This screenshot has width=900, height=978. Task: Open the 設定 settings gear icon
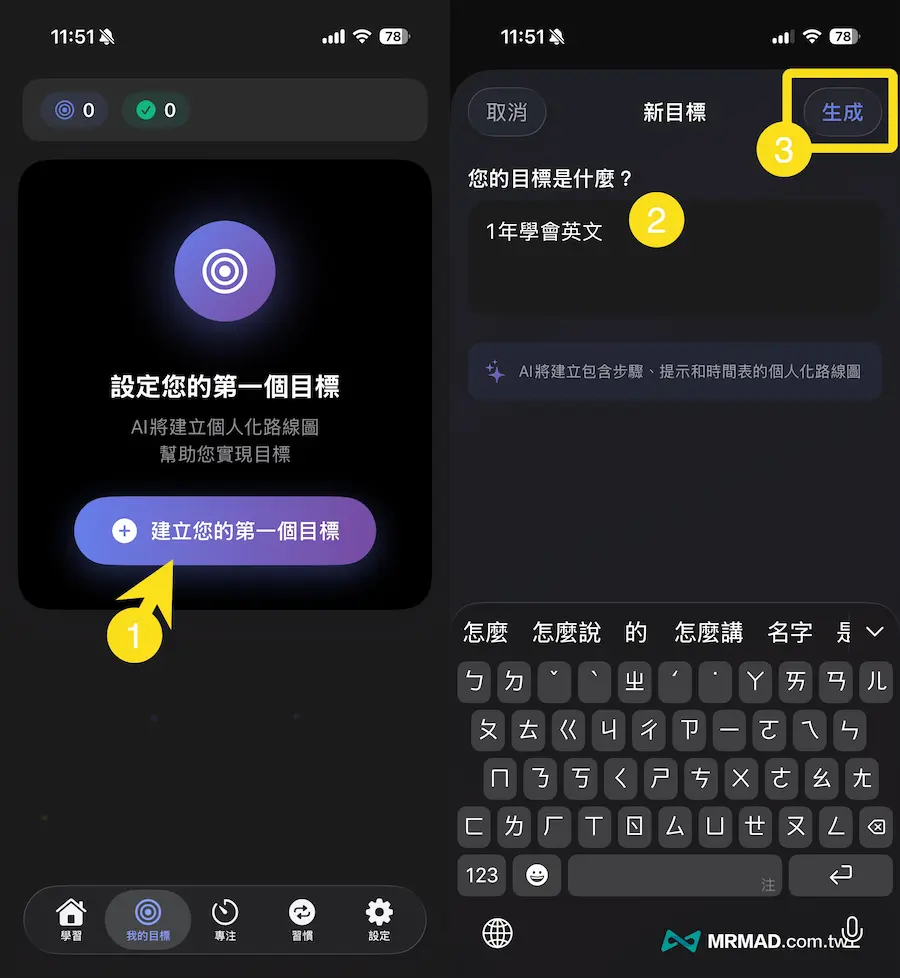coord(379,912)
